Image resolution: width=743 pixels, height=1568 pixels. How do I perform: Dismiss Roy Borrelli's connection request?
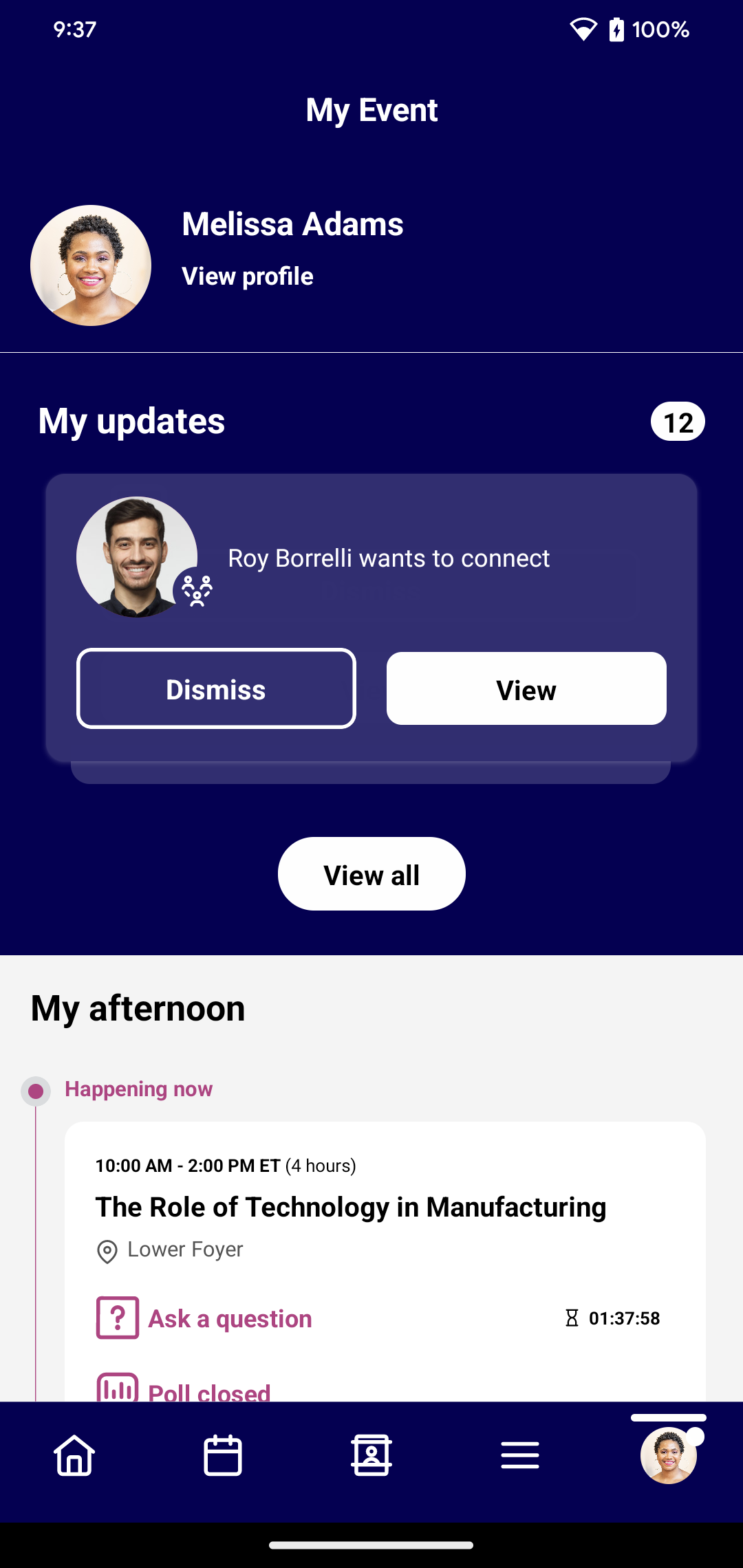216,689
